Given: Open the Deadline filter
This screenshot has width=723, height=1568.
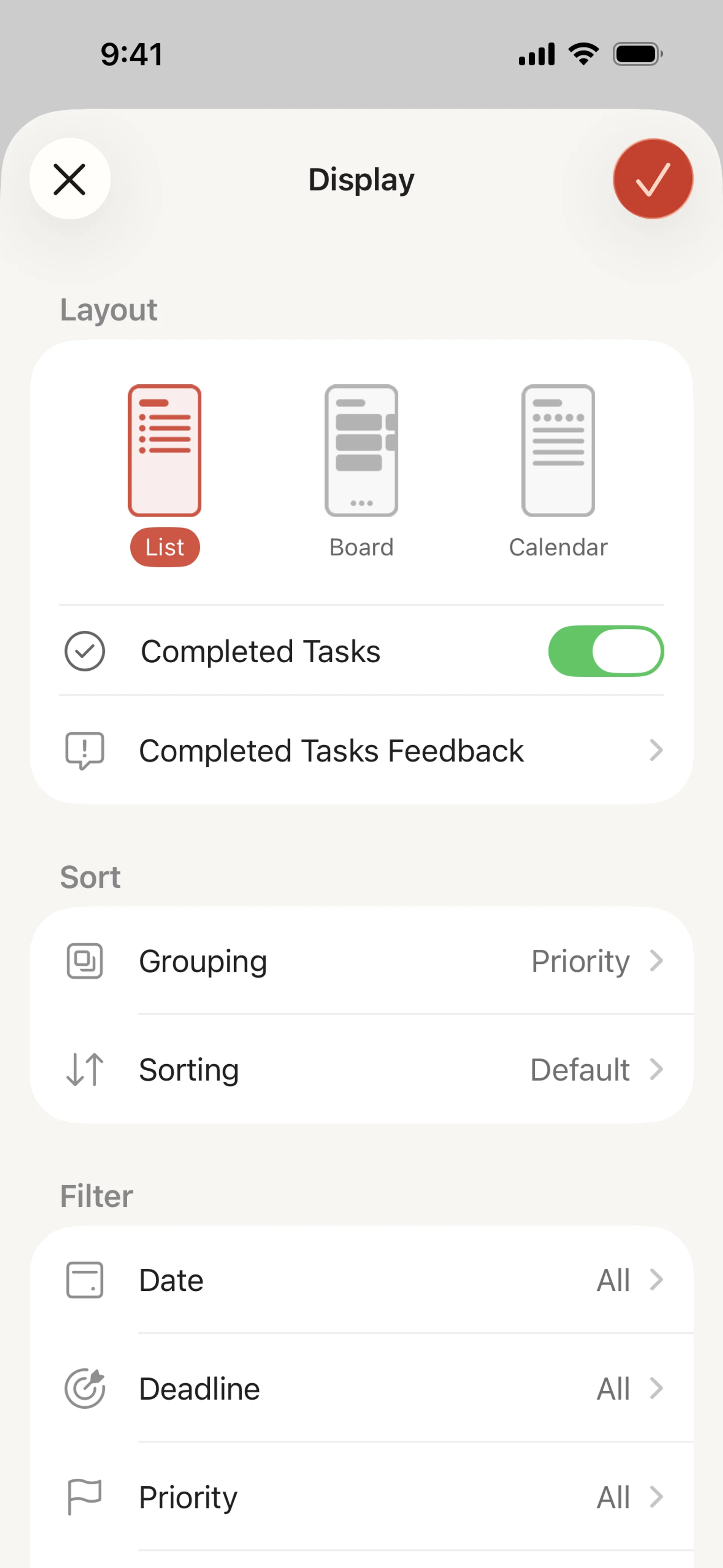Looking at the screenshot, I should pos(361,1388).
